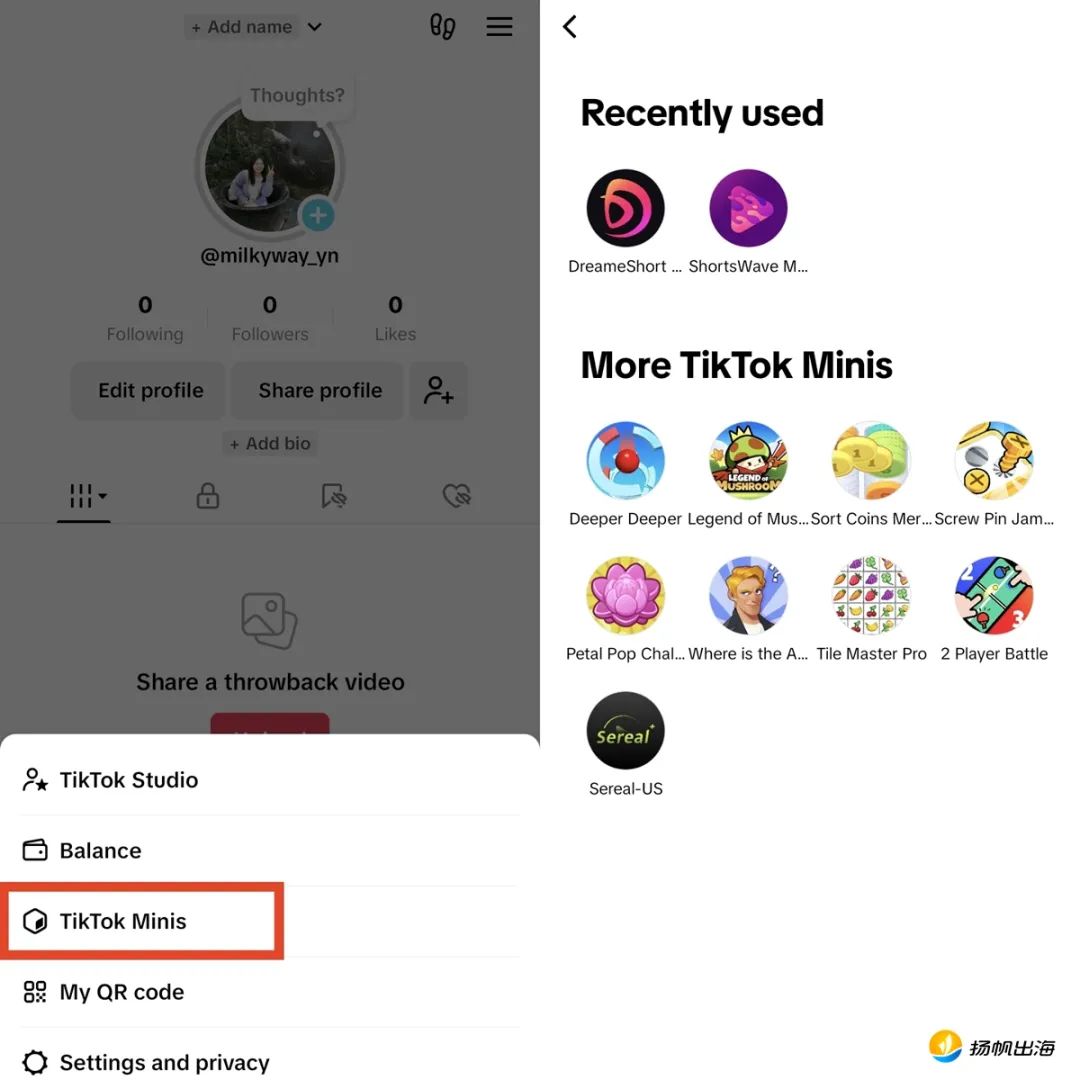Image resolution: width=1080 pixels, height=1080 pixels.
Task: Open the Sereal-US mini app
Action: click(625, 730)
